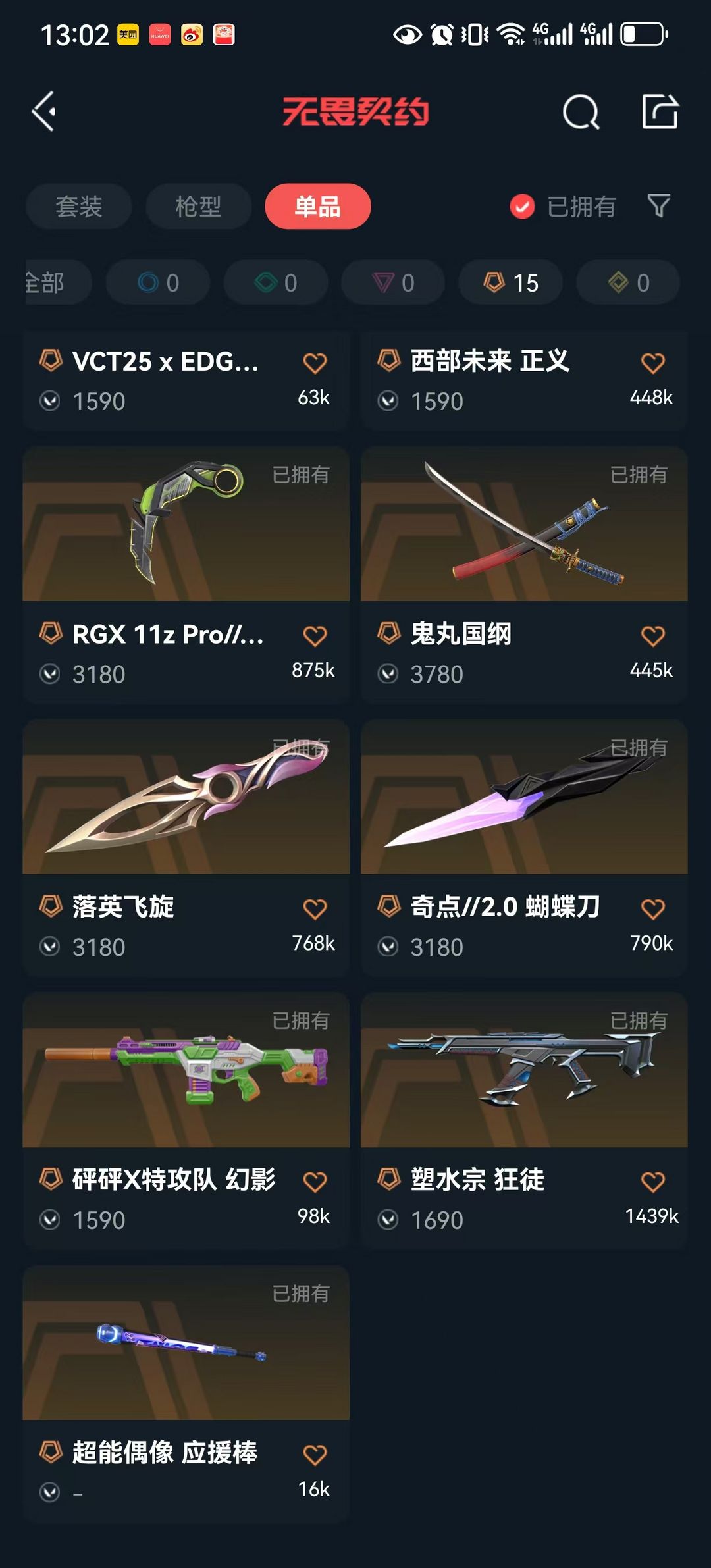The height and width of the screenshot is (1568, 711).
Task: Favorite the 落英飞旋 skin
Action: pos(315,909)
